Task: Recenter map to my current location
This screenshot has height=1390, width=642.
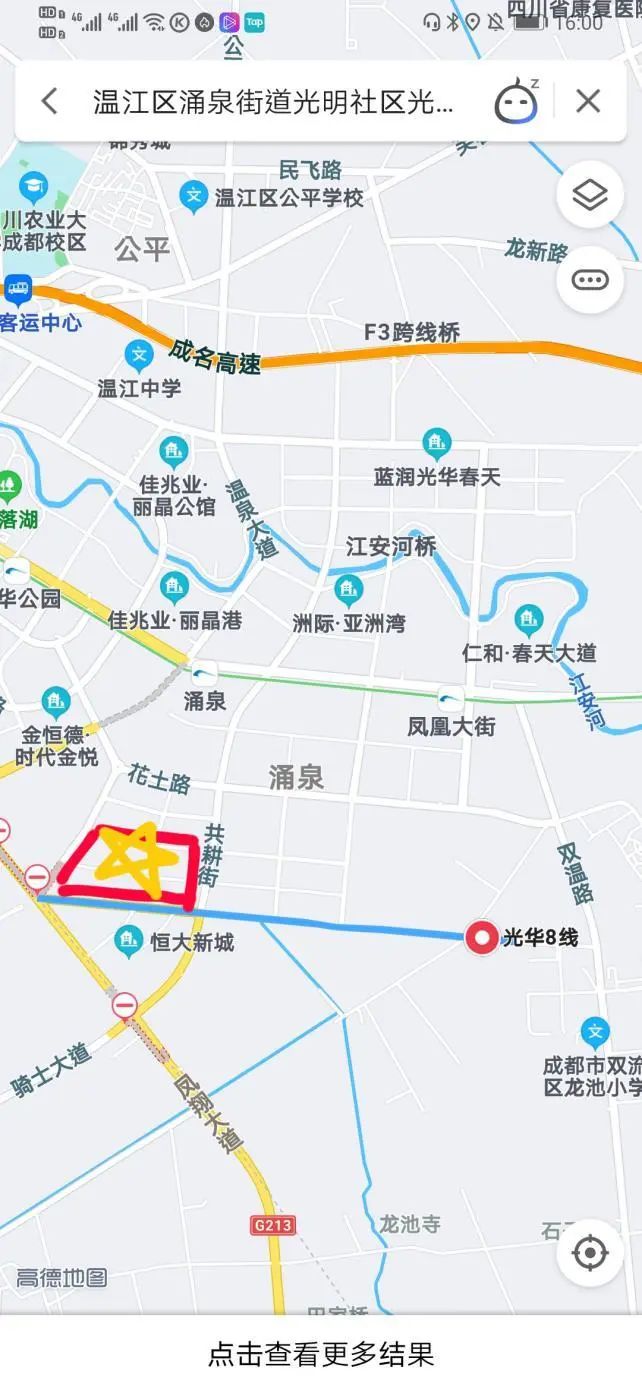Action: click(590, 1251)
